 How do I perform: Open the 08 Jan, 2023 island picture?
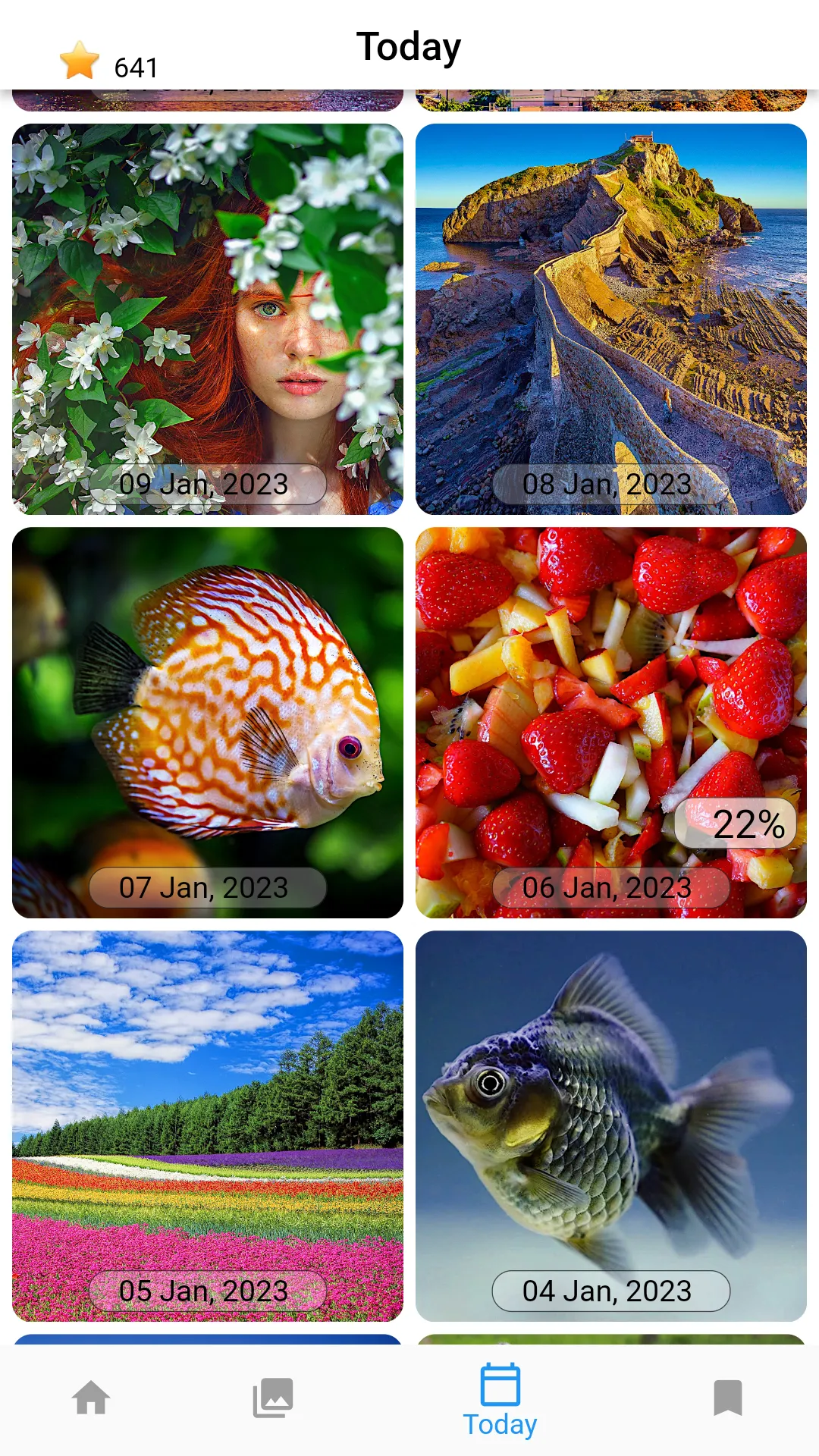point(611,319)
